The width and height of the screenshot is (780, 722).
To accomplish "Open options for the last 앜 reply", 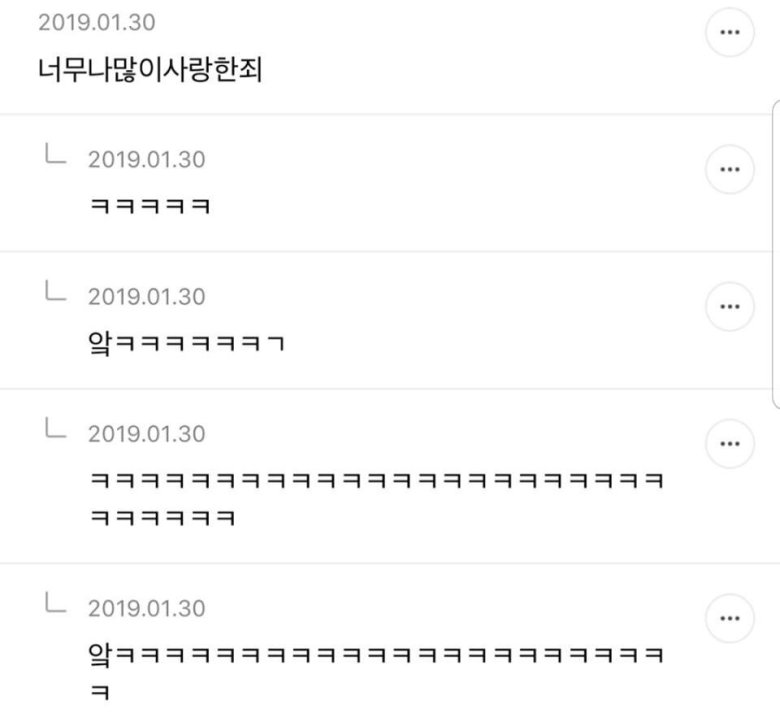I will pyautogui.click(x=730, y=619).
